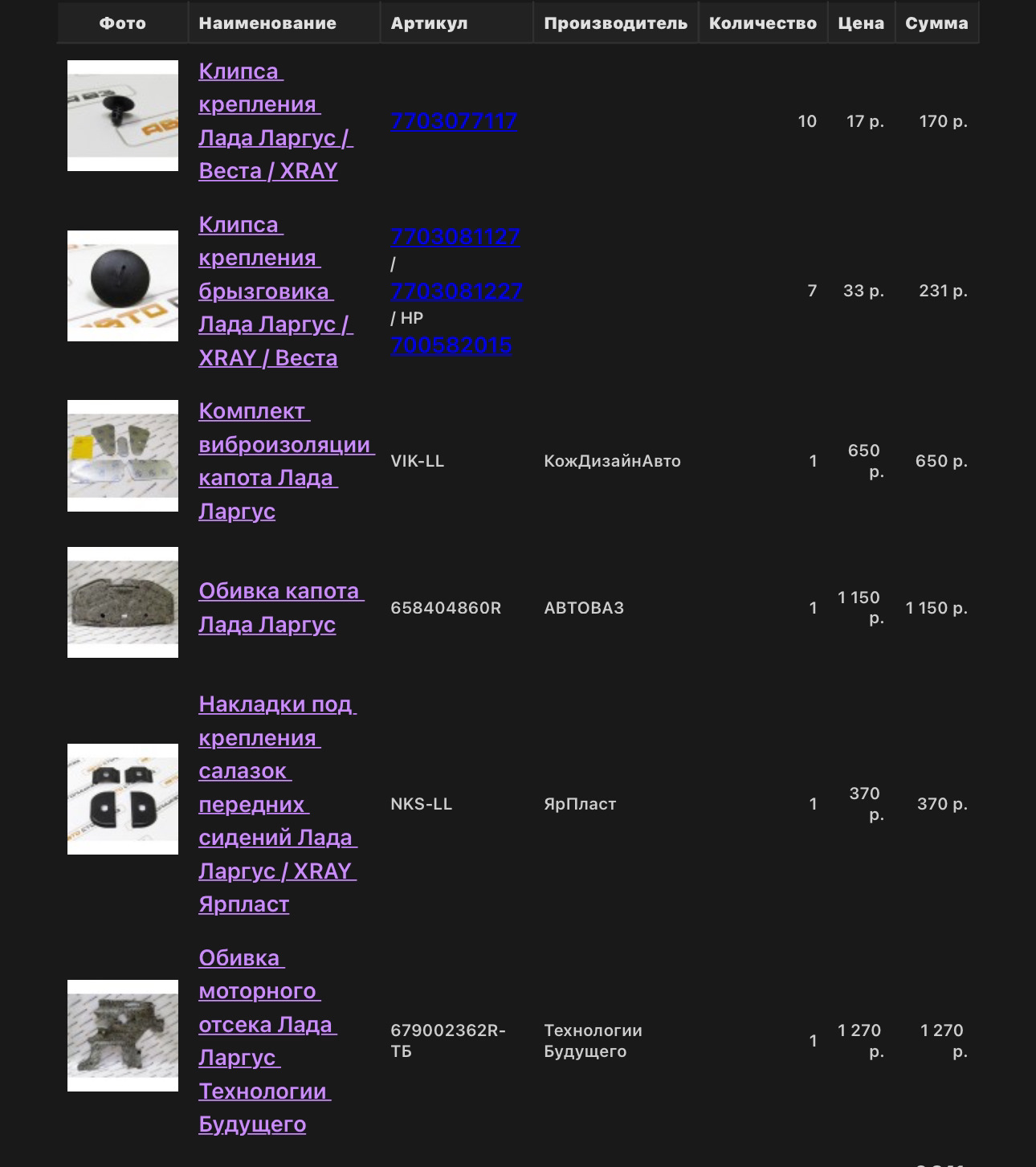Viewport: 1036px width, 1167px height.
Task: Open the Клипса крепления Ларгус / Веста / XRAY link
Action: coord(275,121)
